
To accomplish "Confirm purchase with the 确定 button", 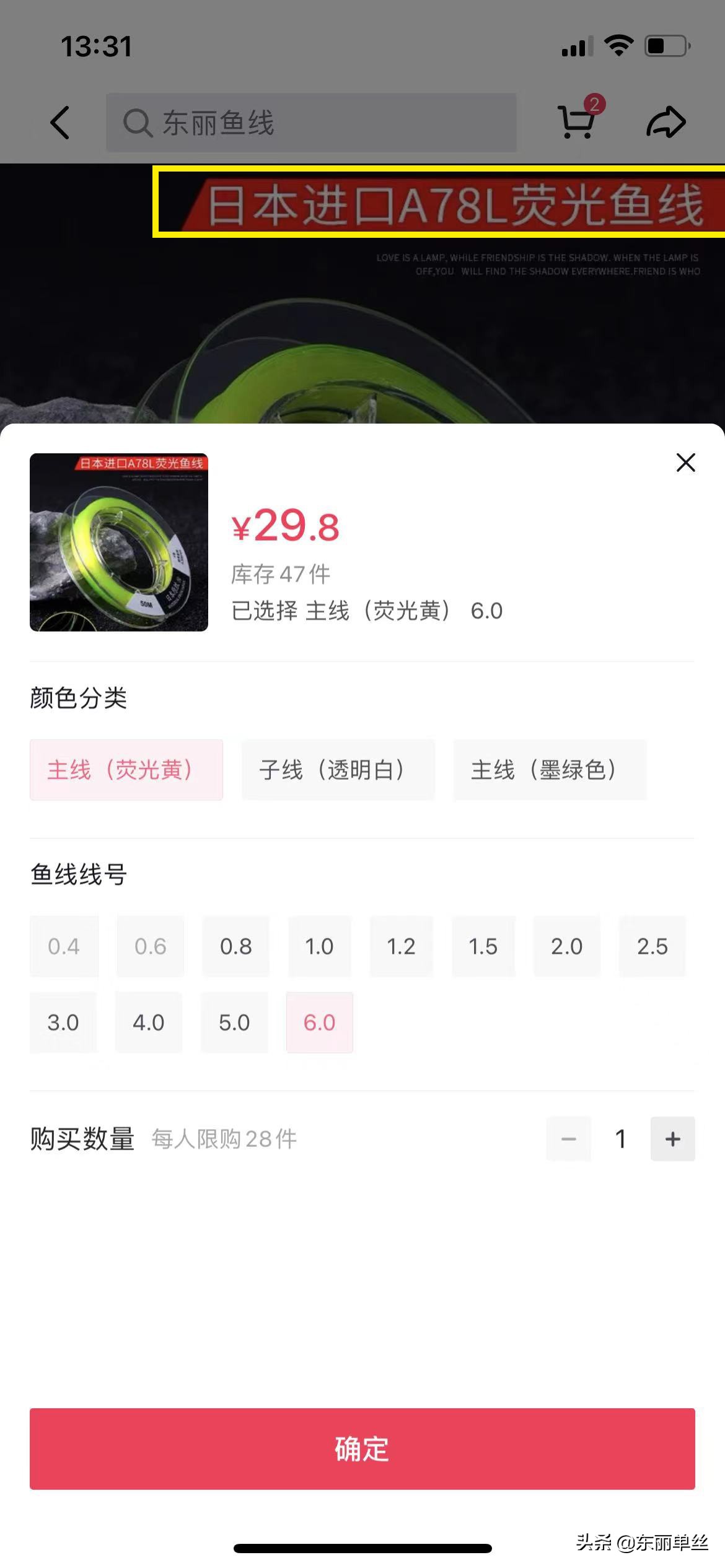I will [362, 1448].
